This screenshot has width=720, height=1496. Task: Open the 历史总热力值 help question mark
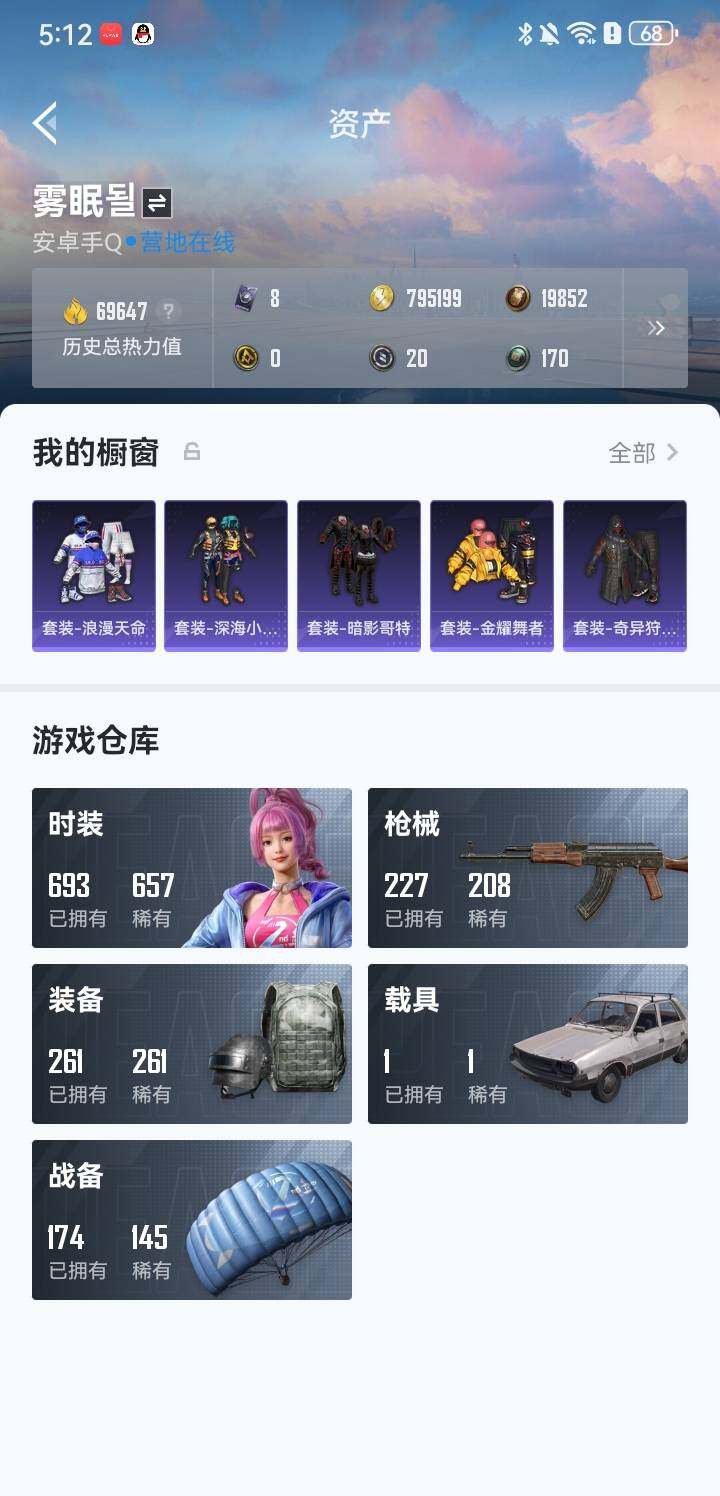169,311
